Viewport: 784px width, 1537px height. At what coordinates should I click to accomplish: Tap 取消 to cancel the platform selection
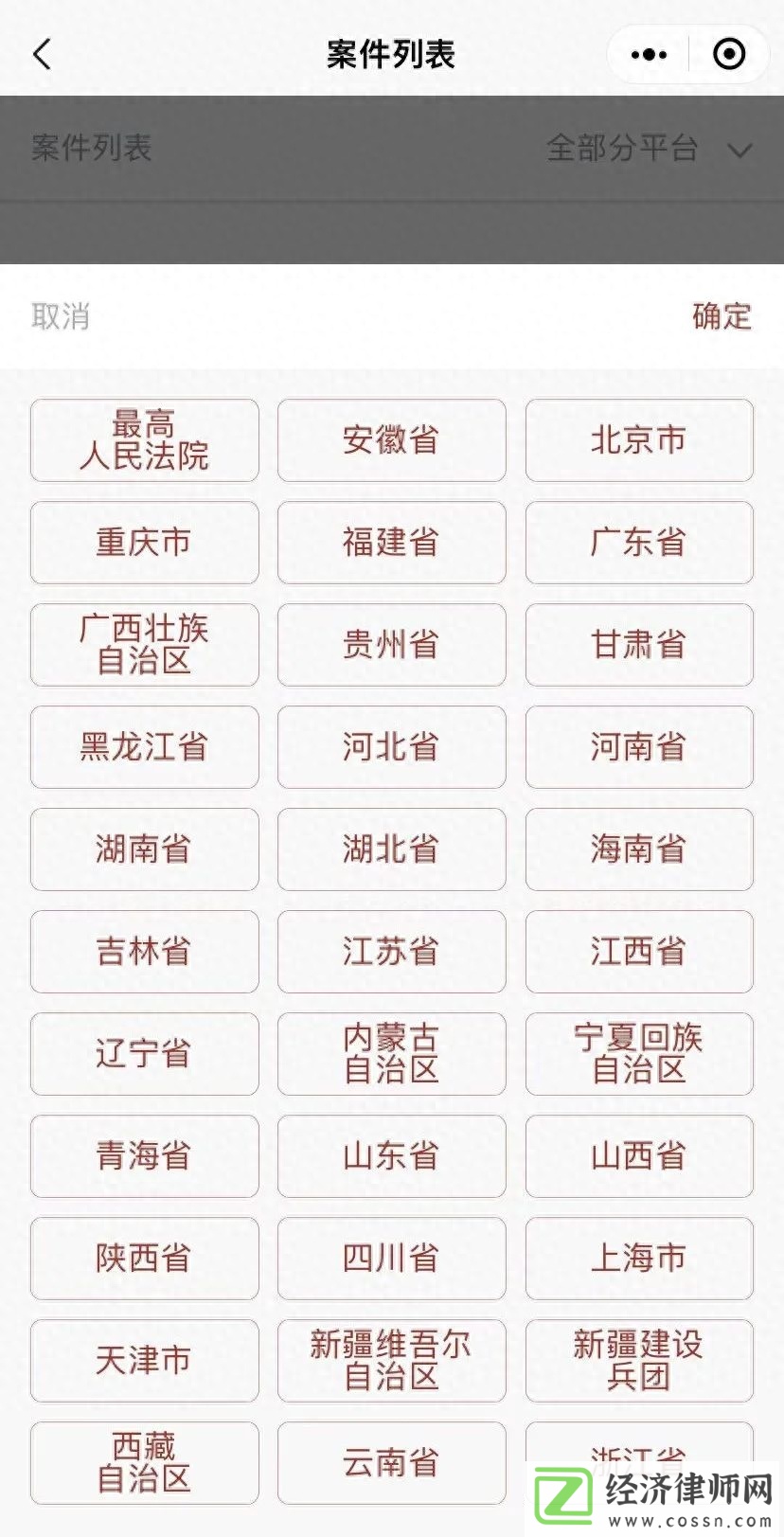point(61,316)
